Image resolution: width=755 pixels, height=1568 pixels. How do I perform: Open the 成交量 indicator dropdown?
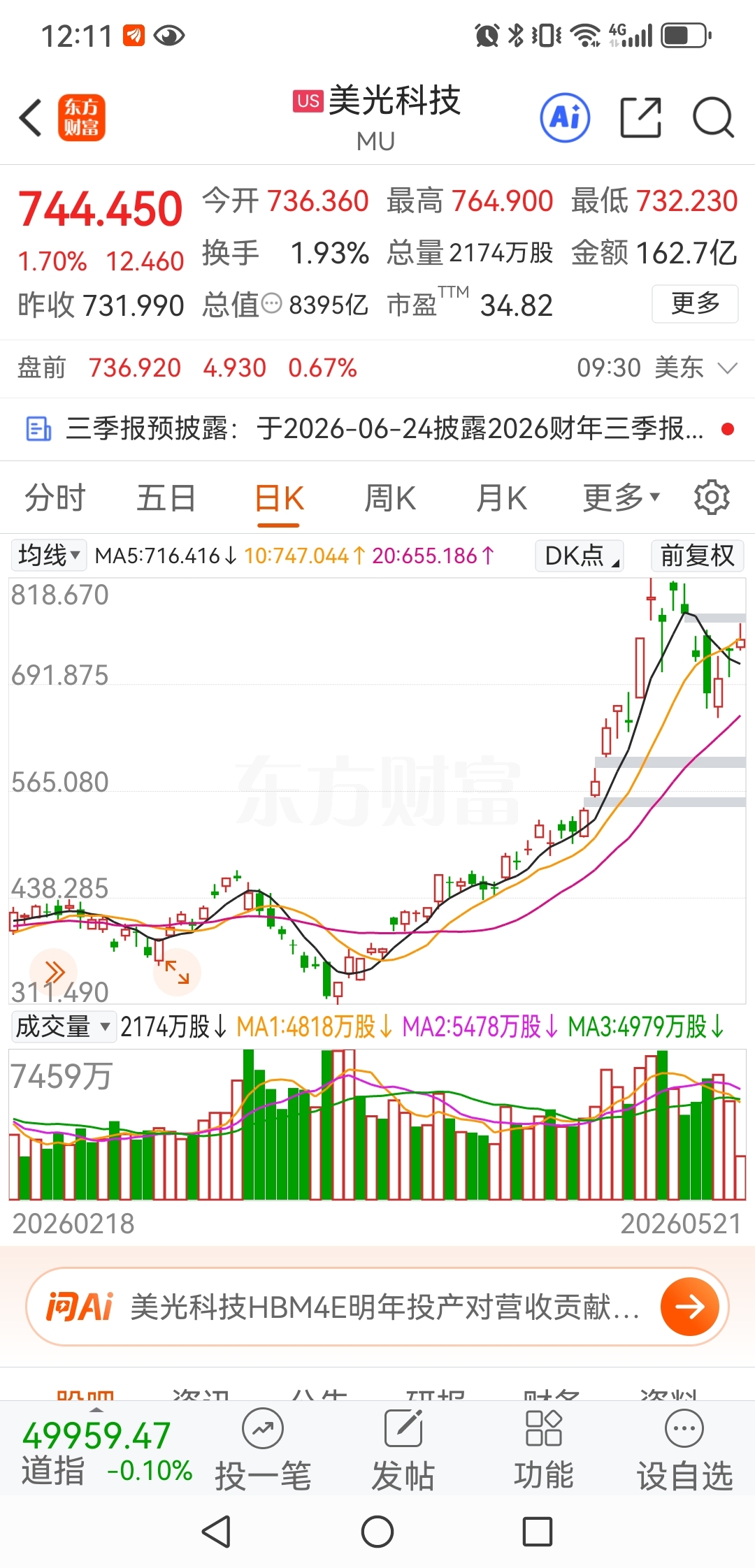[63, 1026]
